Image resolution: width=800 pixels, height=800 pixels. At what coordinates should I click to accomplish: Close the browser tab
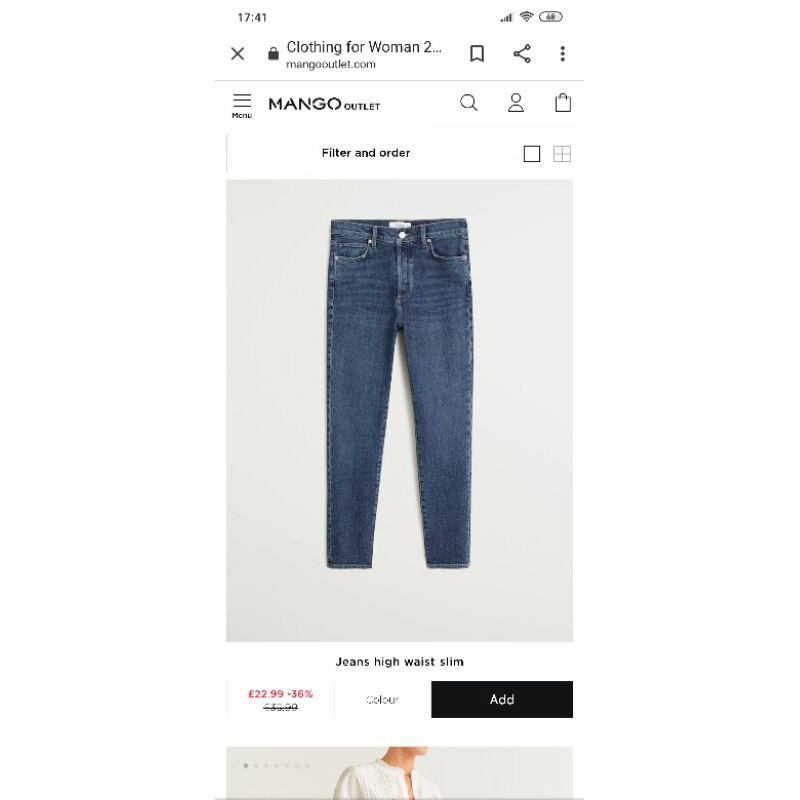point(237,54)
